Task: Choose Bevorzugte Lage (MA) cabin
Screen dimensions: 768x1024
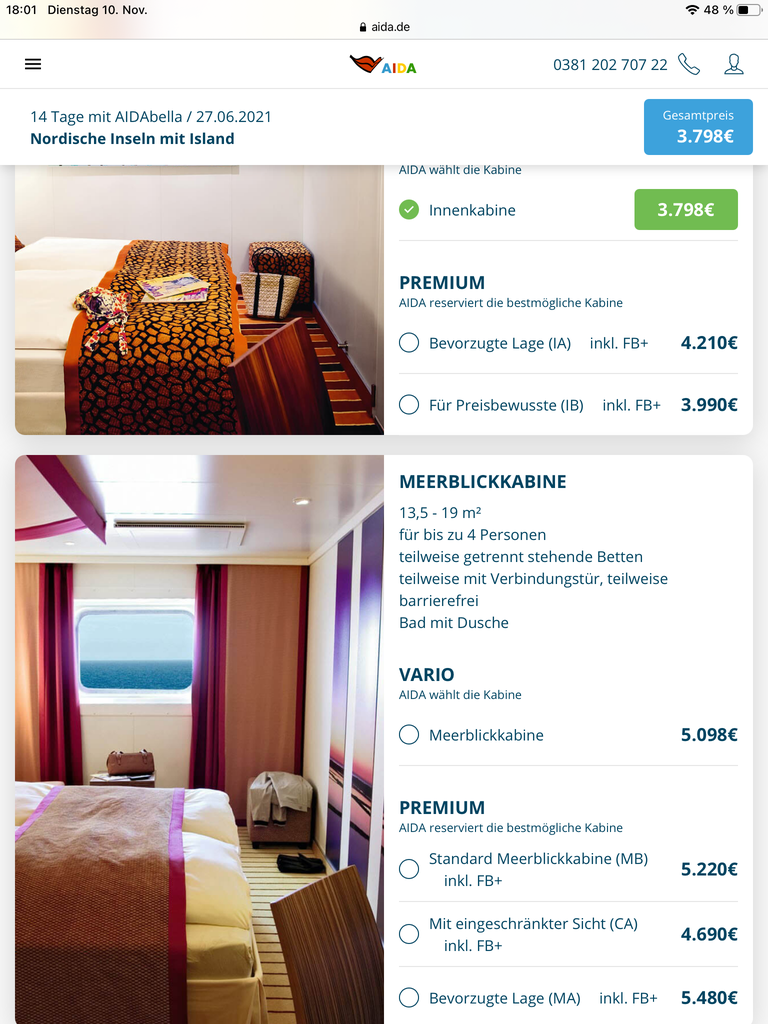Action: point(409,998)
